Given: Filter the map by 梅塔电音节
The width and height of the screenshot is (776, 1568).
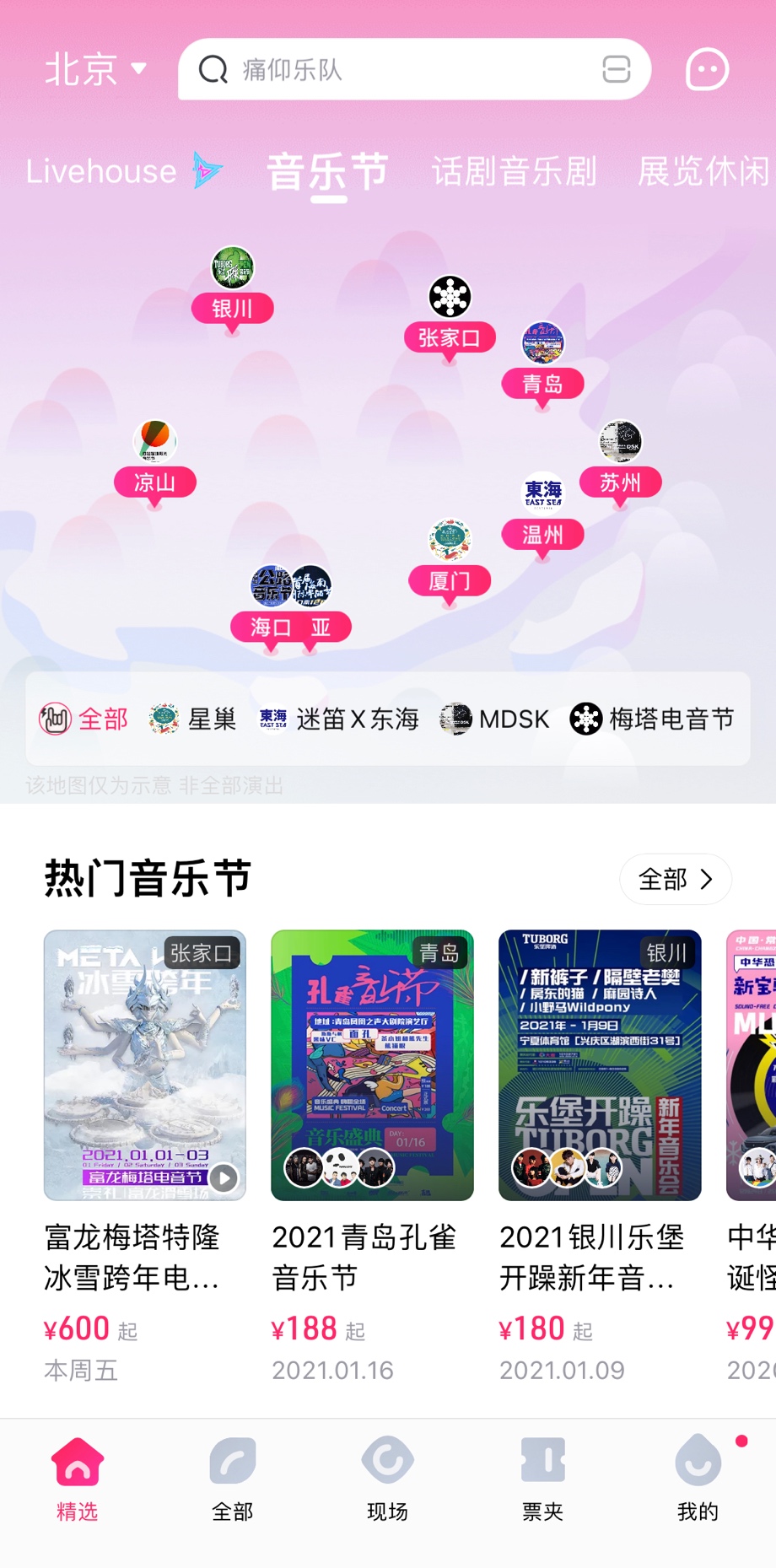Looking at the screenshot, I should pos(653,719).
